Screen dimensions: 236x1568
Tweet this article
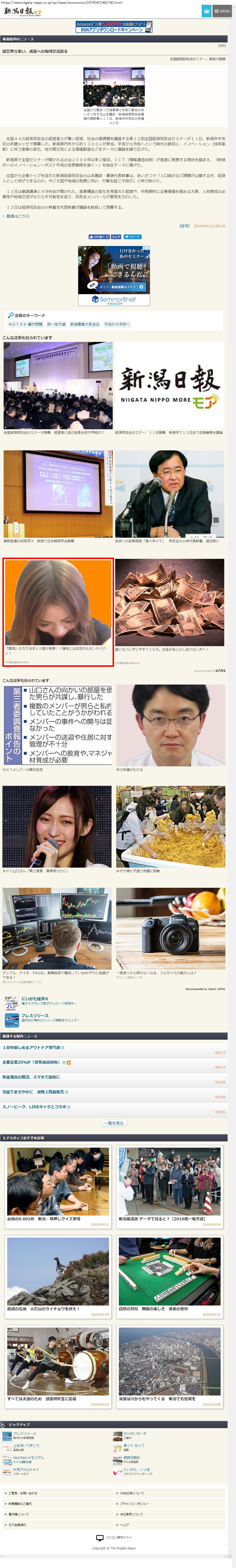pos(132,237)
